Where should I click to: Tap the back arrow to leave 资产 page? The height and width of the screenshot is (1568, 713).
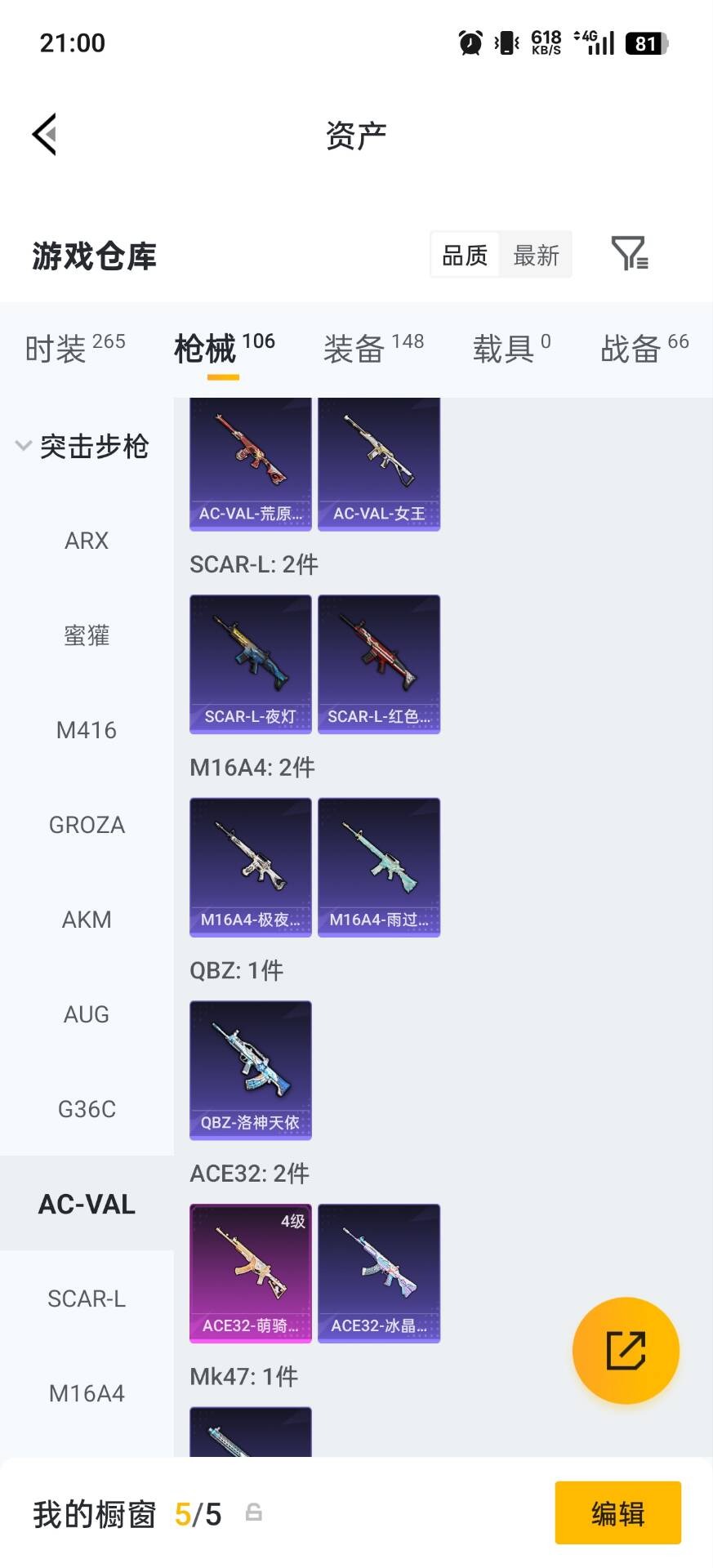46,133
